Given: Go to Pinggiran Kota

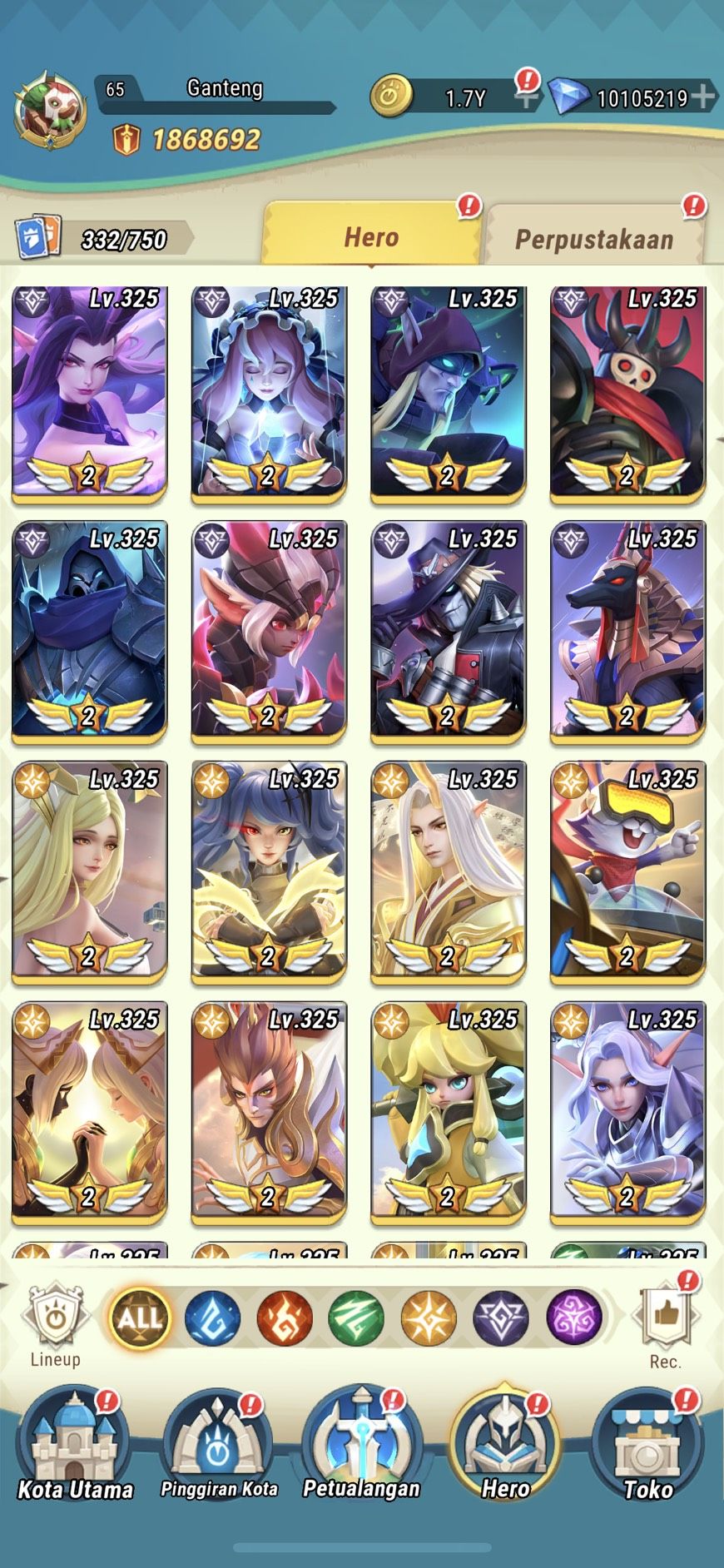Looking at the screenshot, I should coord(219,1448).
